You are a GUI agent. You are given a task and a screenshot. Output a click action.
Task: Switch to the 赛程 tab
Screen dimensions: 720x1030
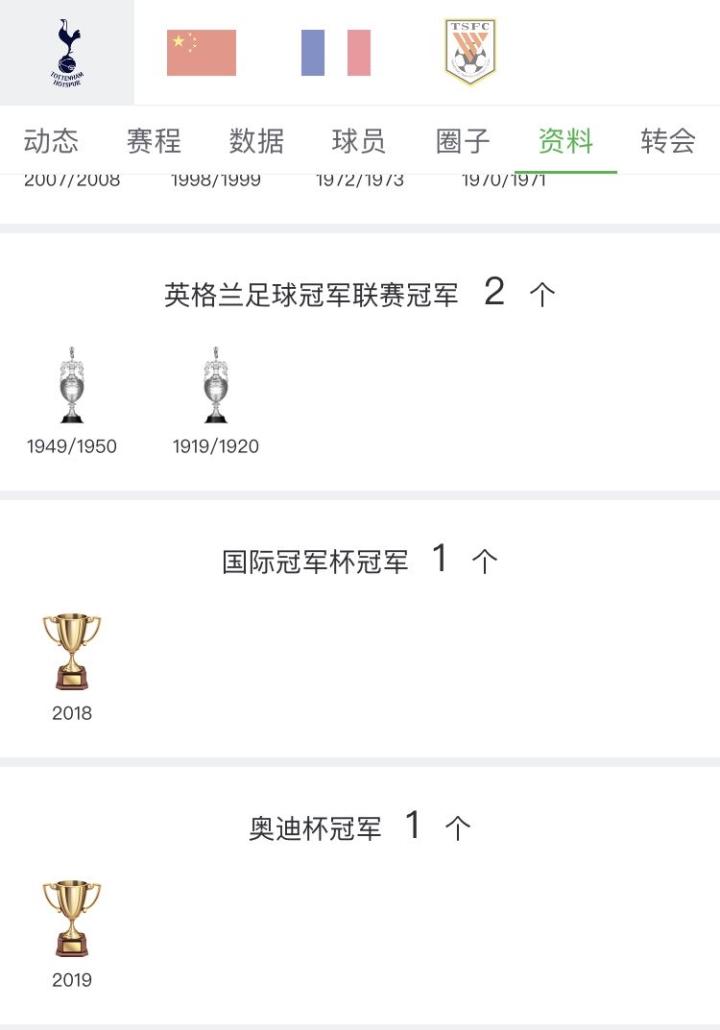(154, 141)
